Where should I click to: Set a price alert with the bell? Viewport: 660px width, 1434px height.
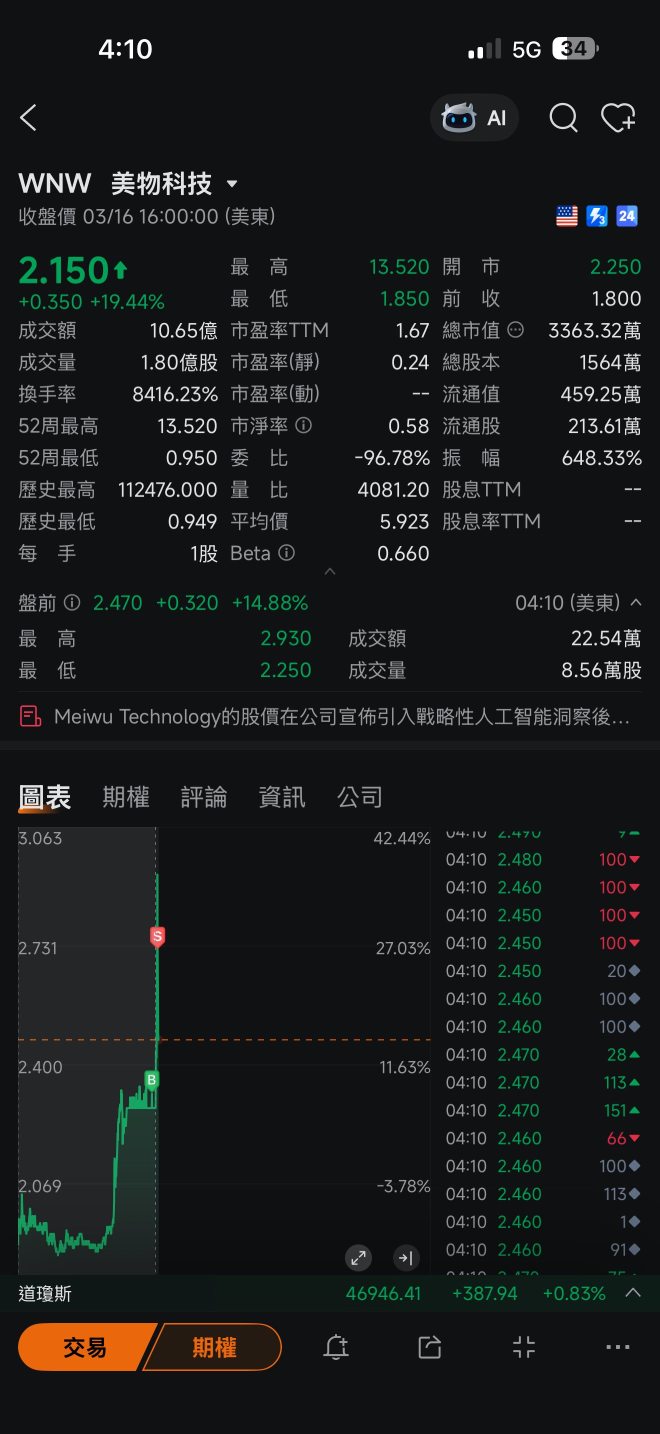click(336, 1347)
